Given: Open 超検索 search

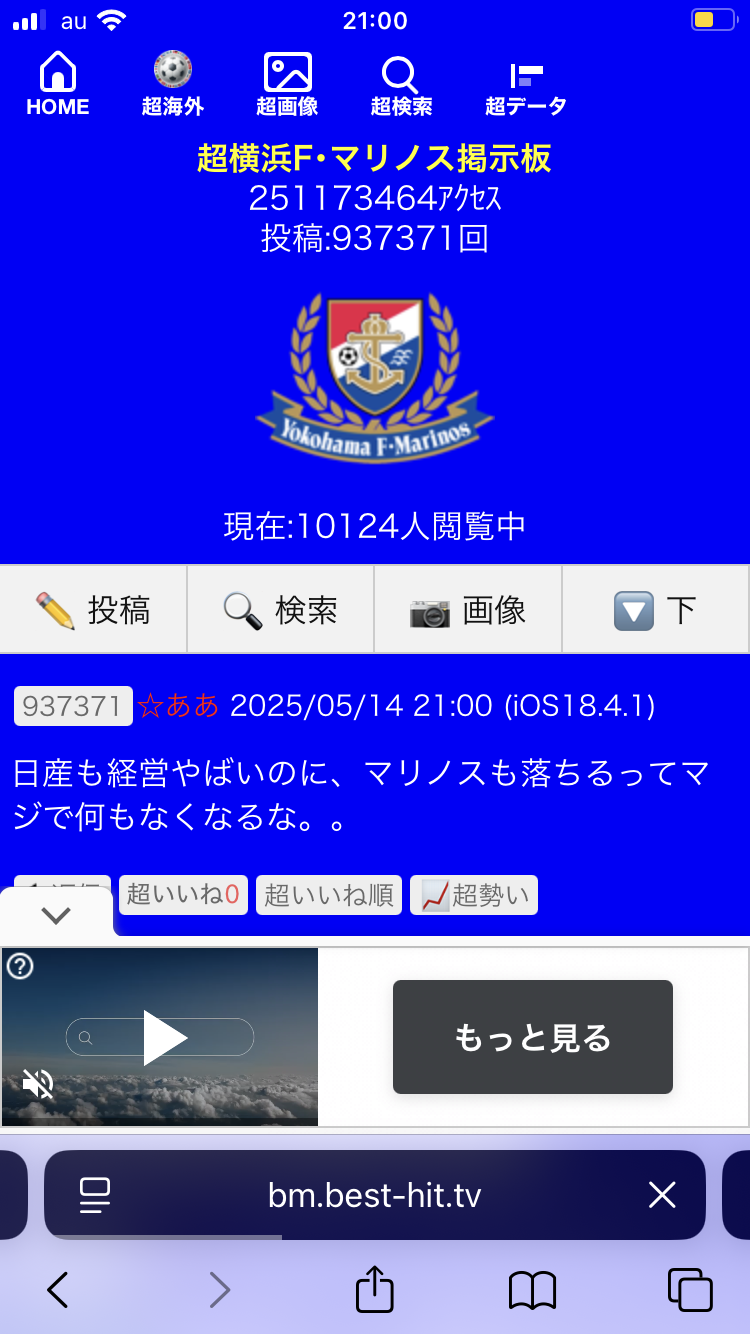Looking at the screenshot, I should (401, 86).
